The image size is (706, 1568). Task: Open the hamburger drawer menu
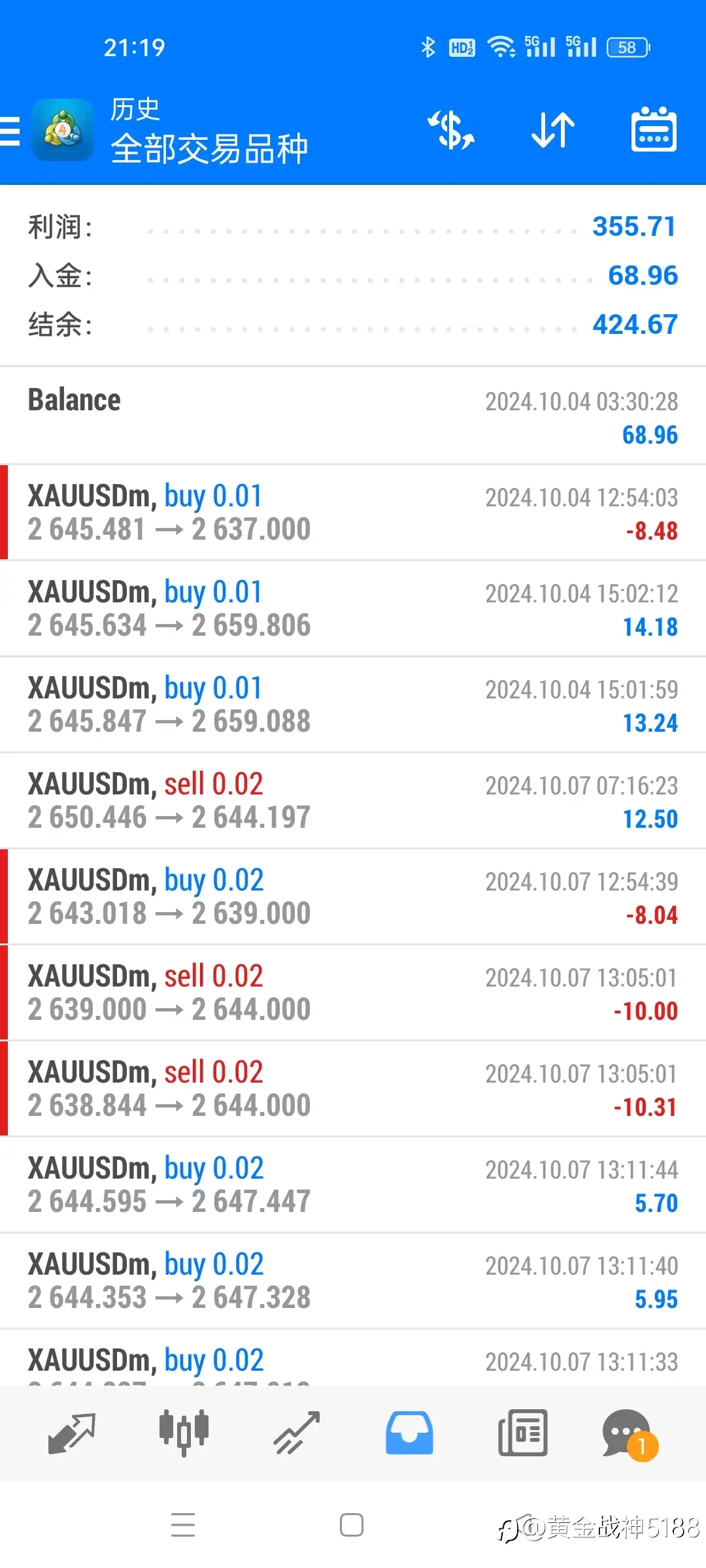click(x=9, y=130)
